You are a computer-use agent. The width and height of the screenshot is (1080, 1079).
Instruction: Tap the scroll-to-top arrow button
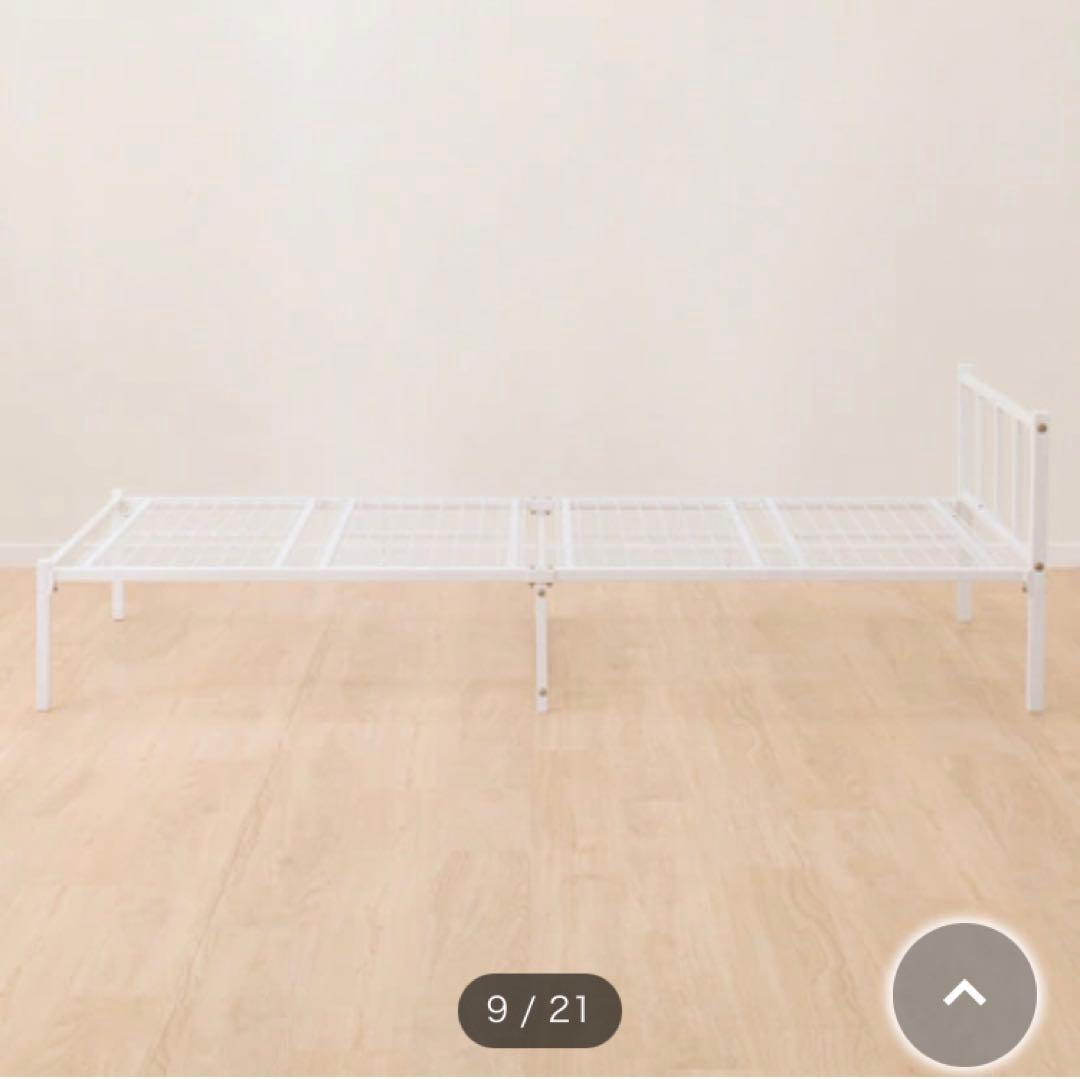pyautogui.click(x=964, y=994)
